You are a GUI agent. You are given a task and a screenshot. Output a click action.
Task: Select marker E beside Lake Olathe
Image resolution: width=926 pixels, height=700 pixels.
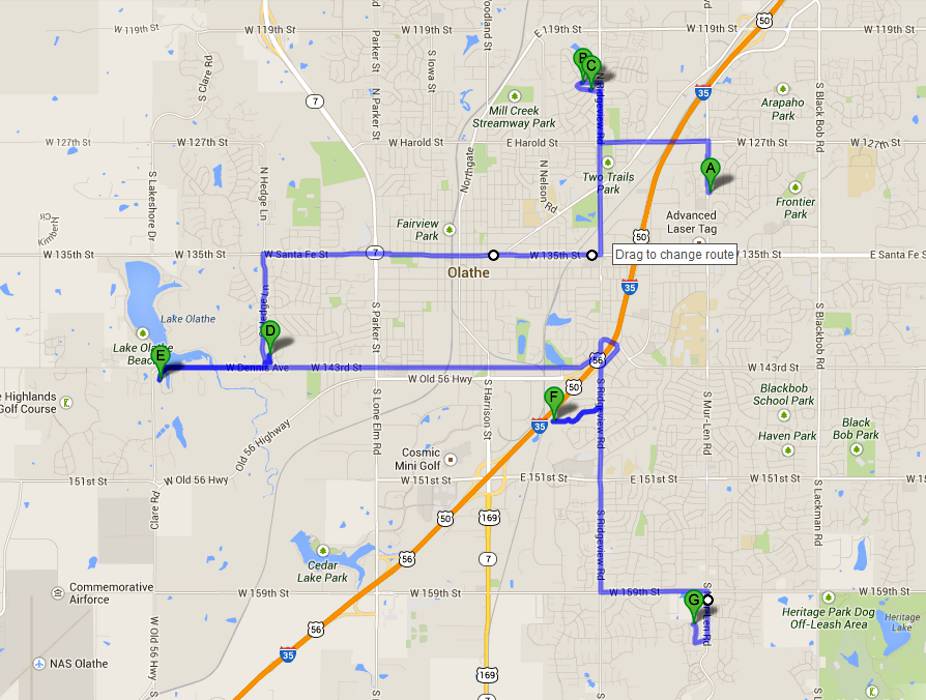[160, 355]
